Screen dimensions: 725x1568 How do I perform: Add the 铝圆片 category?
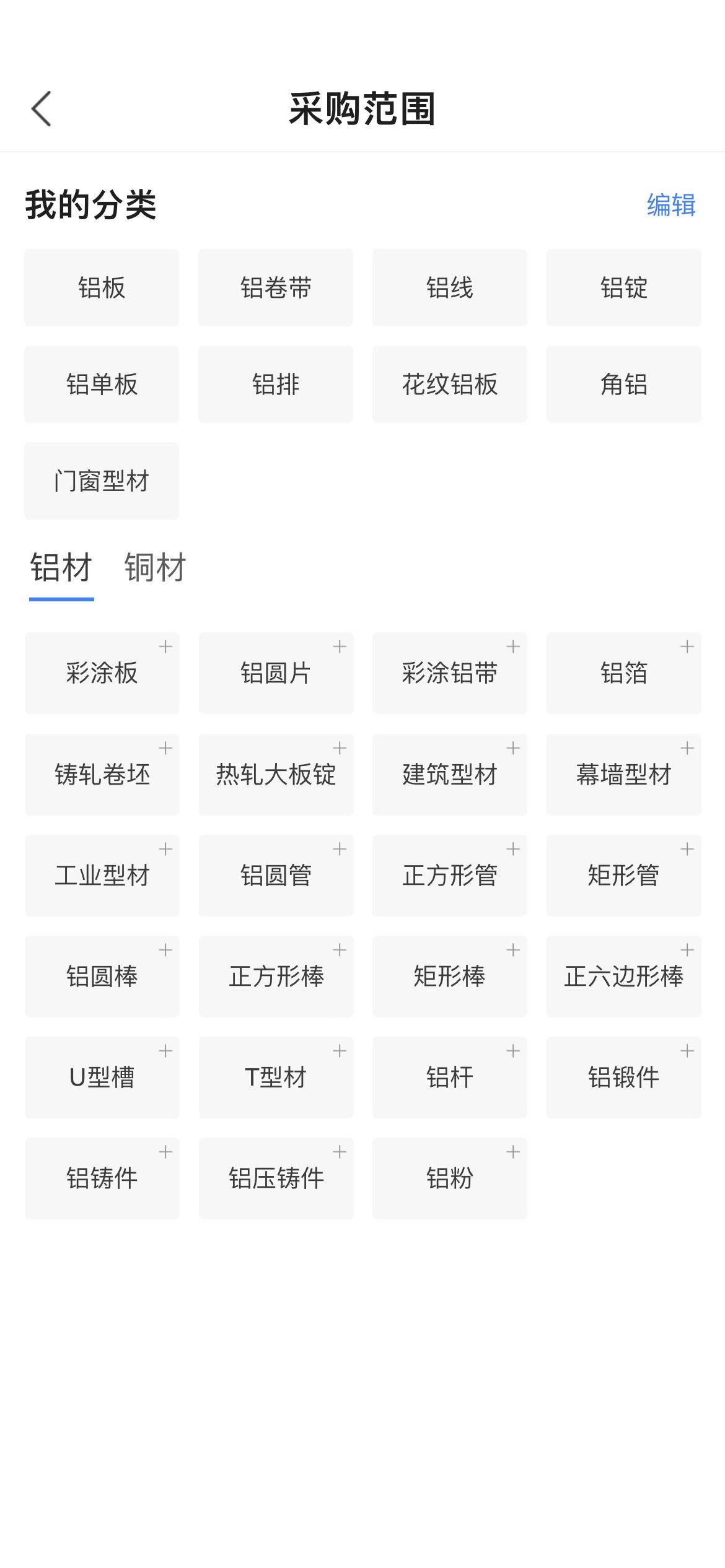pos(276,673)
